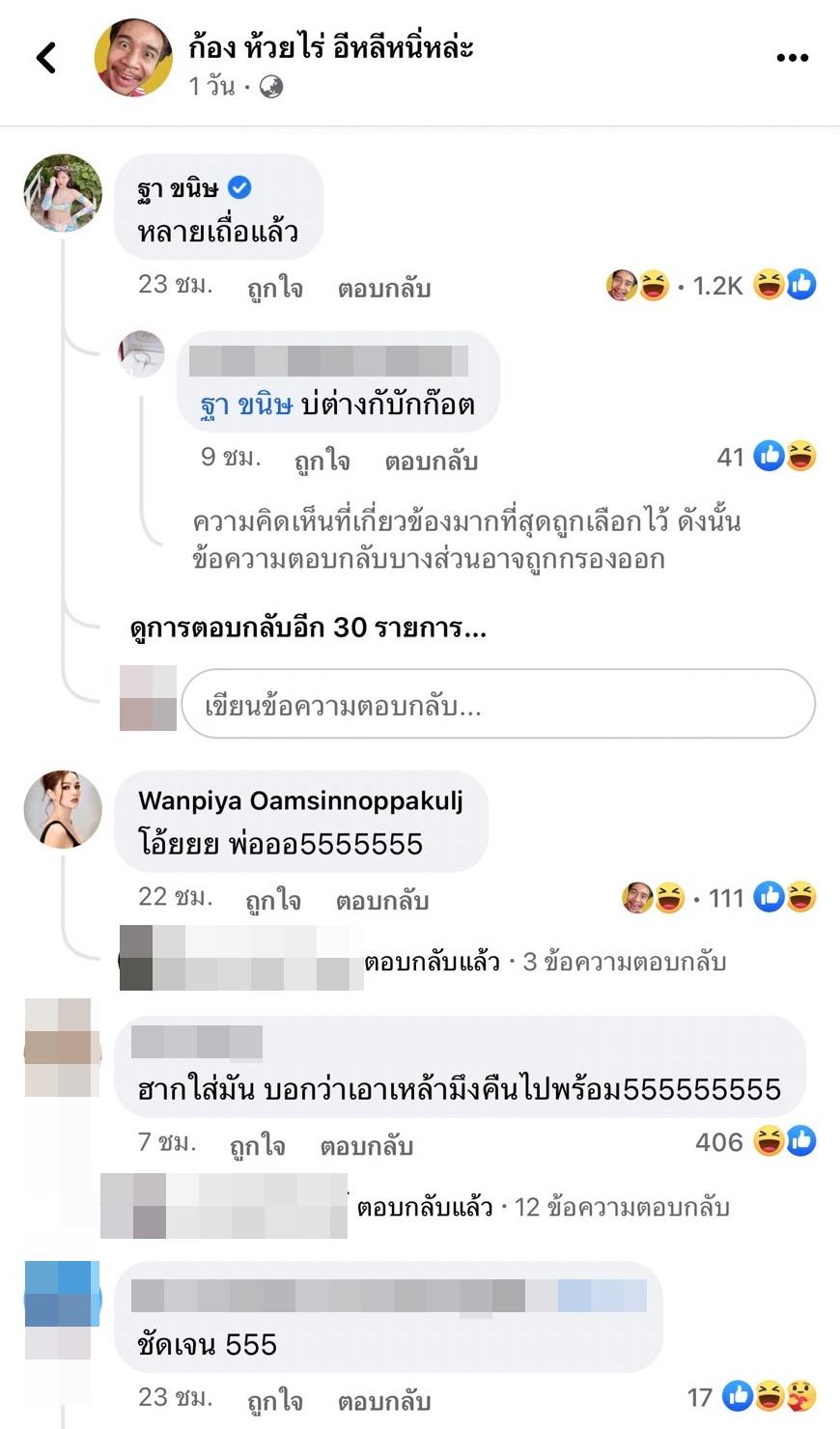Tap the เขียนข้อความตอบกลับ reply field
Screen dimensions: 840x1429
(497, 705)
